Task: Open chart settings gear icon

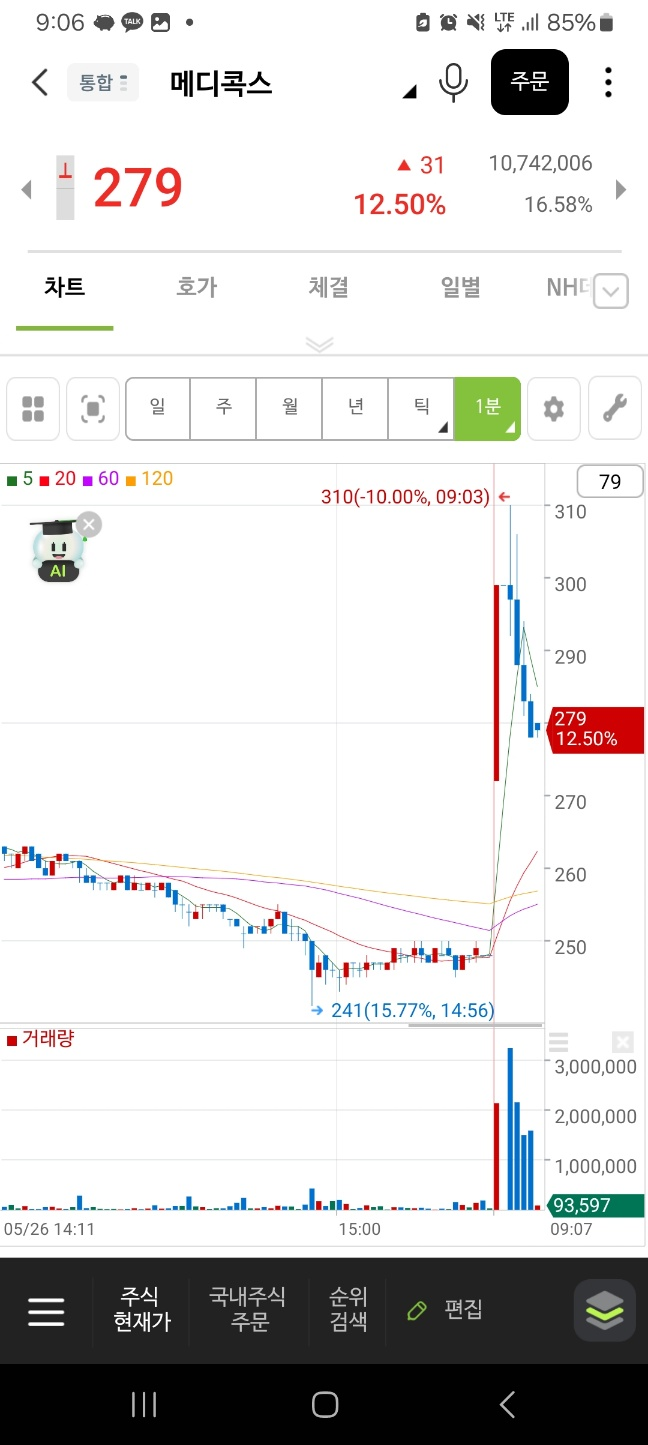Action: pyautogui.click(x=553, y=408)
